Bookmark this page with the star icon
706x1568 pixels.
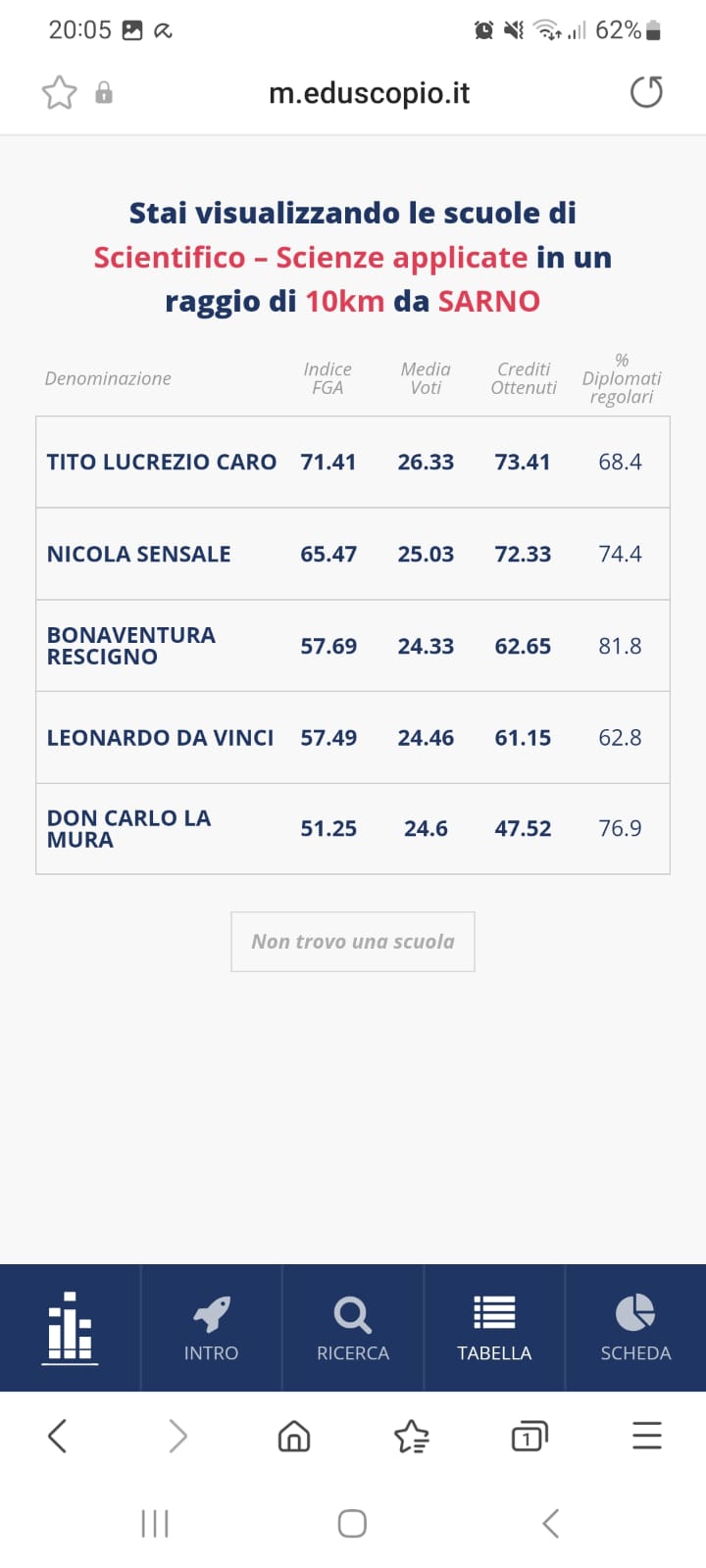(59, 93)
